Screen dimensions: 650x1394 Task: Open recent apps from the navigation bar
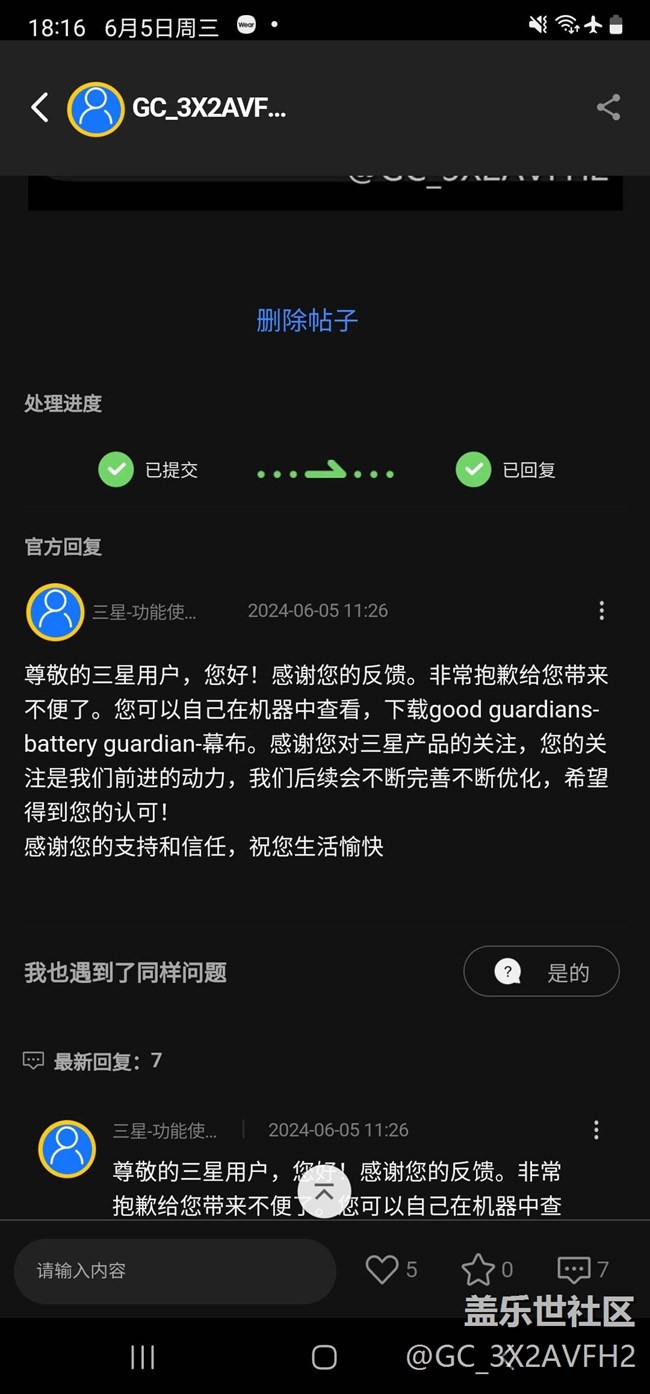pos(142,1356)
